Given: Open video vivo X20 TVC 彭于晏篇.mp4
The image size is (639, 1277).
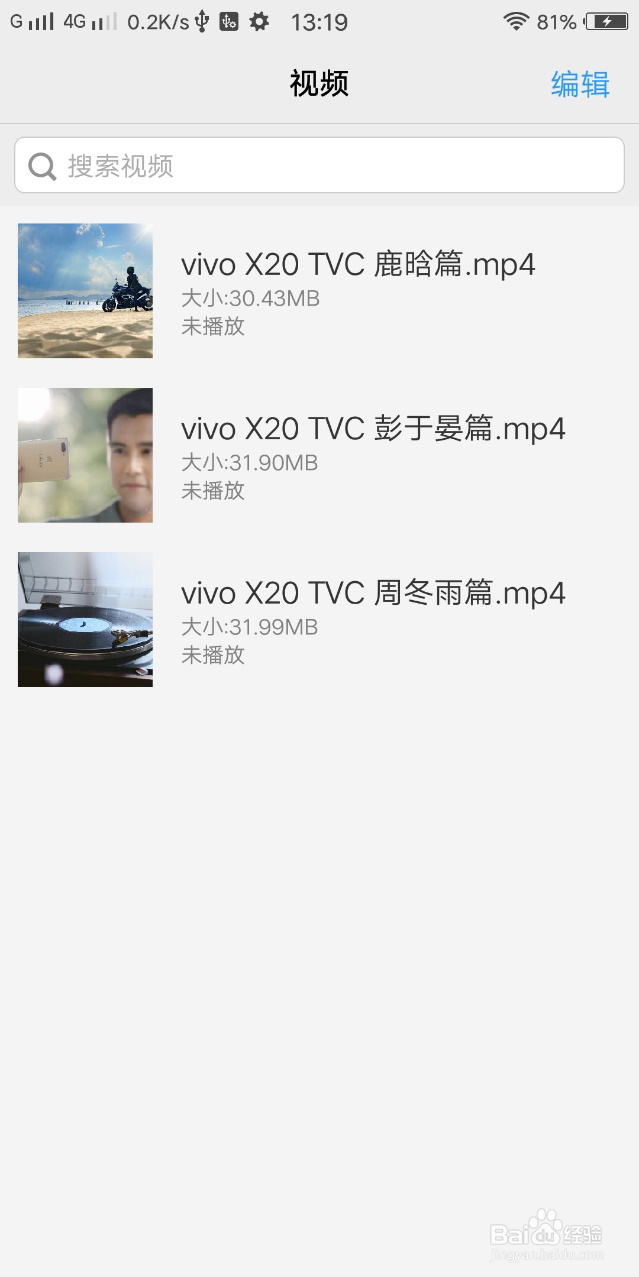Looking at the screenshot, I should [x=319, y=455].
